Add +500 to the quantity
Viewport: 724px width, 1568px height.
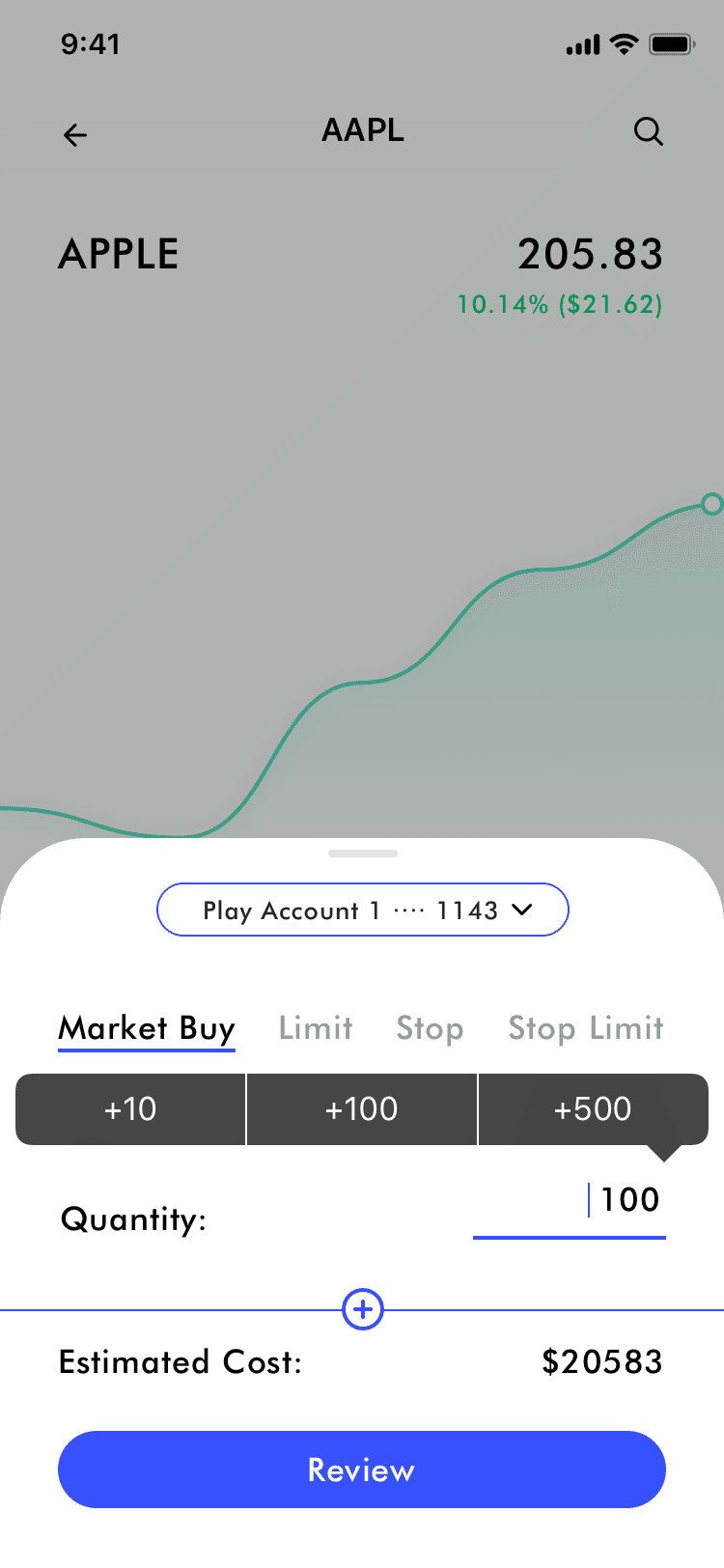coord(593,1109)
